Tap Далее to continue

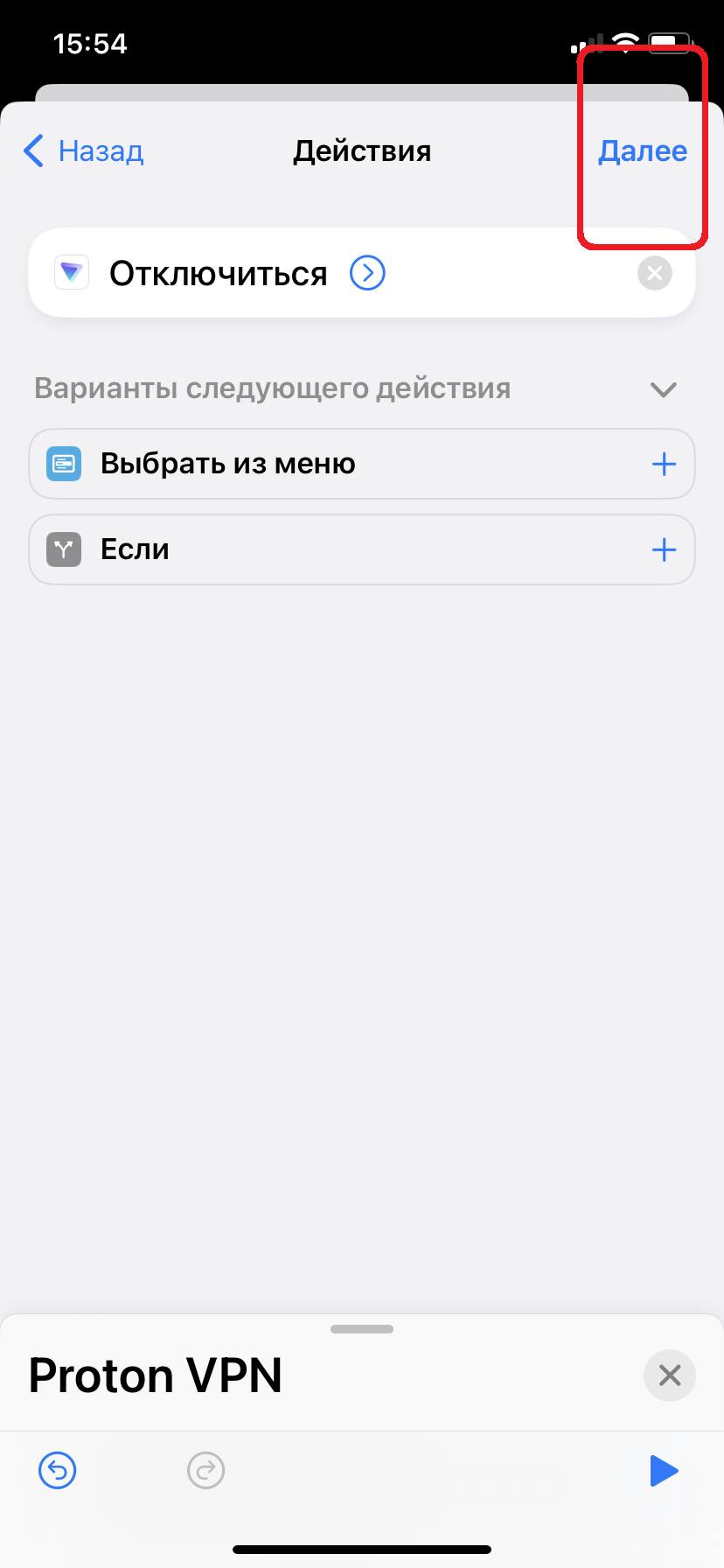point(643,151)
